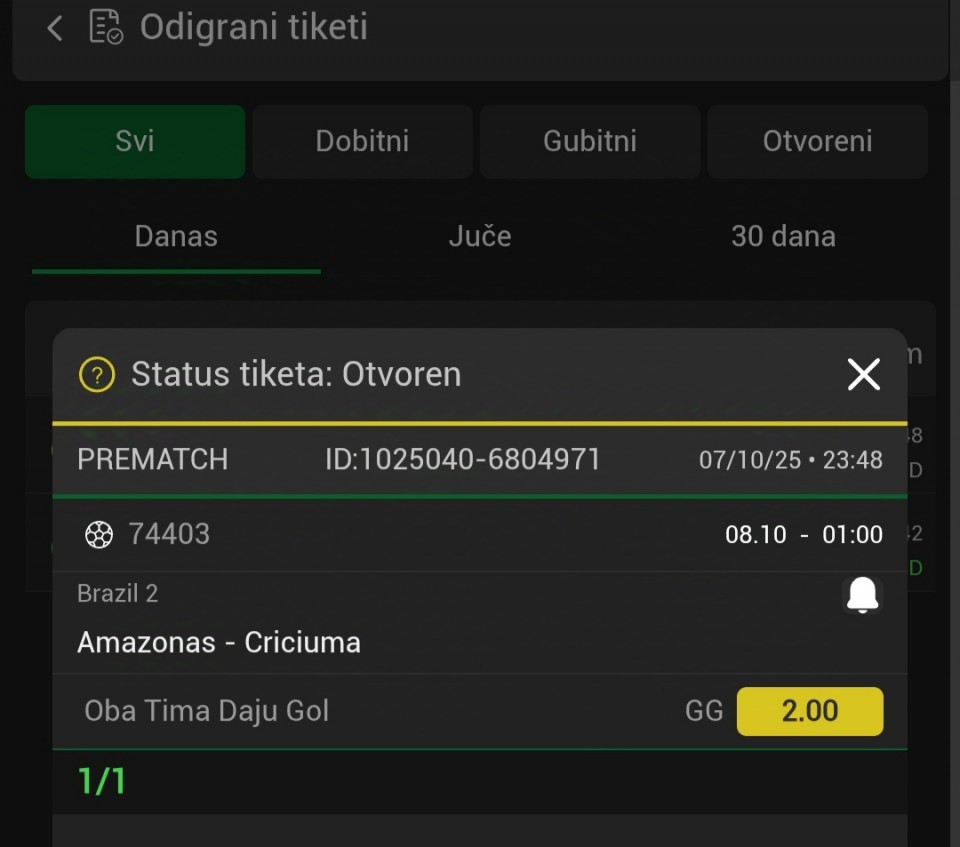960x847 pixels.
Task: Show tickets for 30 dana
Action: pyautogui.click(x=783, y=237)
